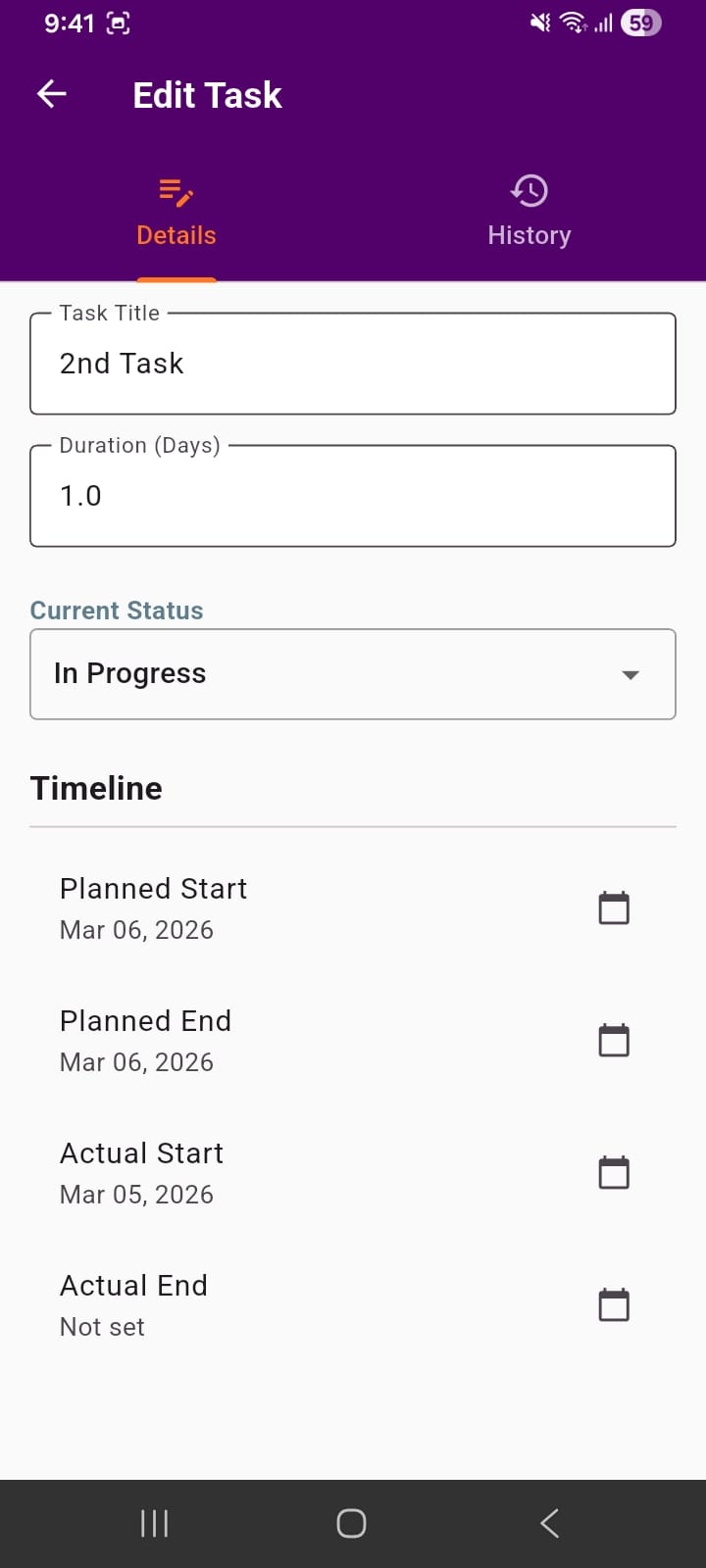
Task: Switch to the Details tab
Action: click(x=176, y=212)
